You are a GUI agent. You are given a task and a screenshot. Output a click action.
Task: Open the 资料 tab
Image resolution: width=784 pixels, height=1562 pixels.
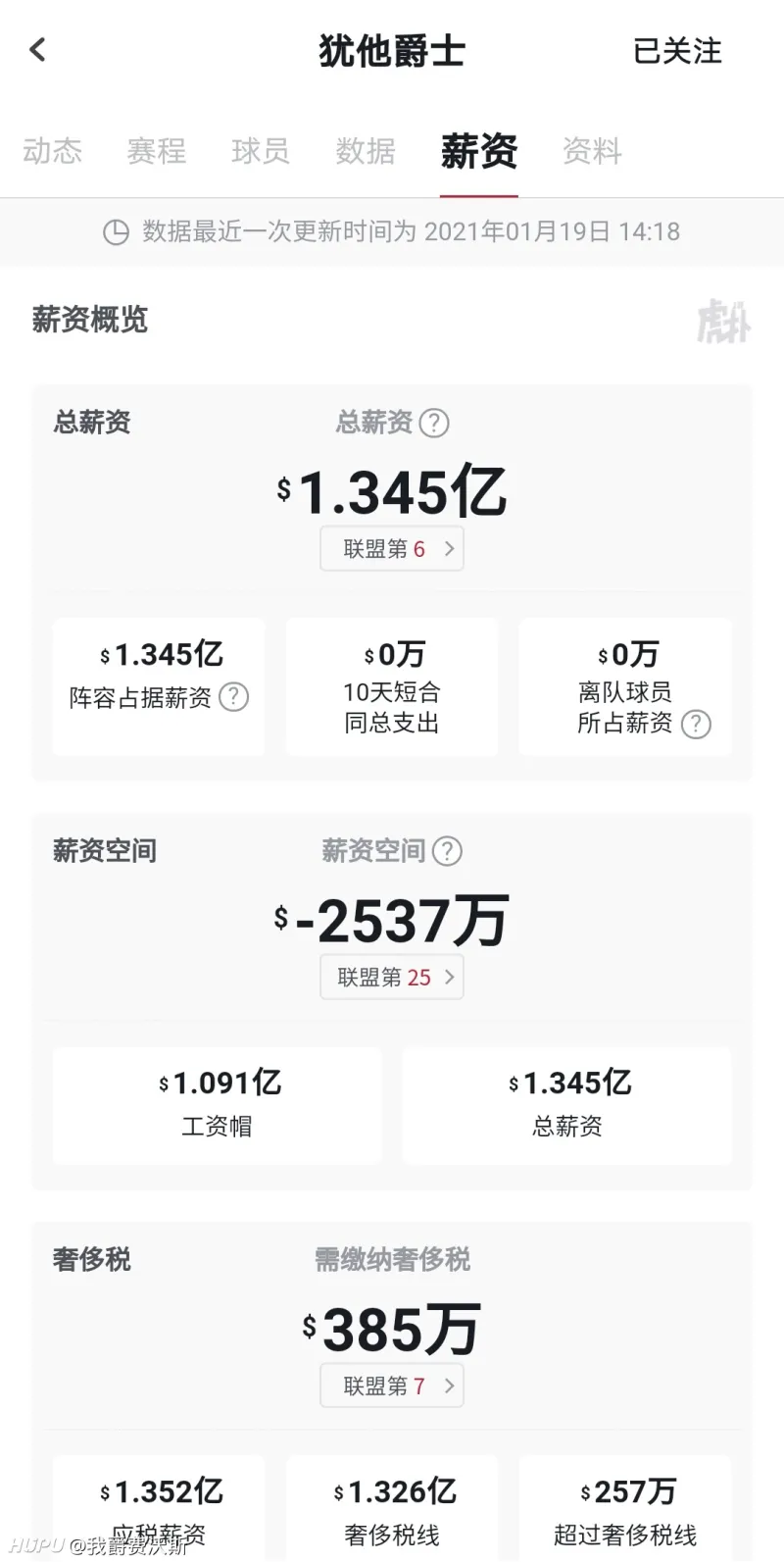pos(592,151)
